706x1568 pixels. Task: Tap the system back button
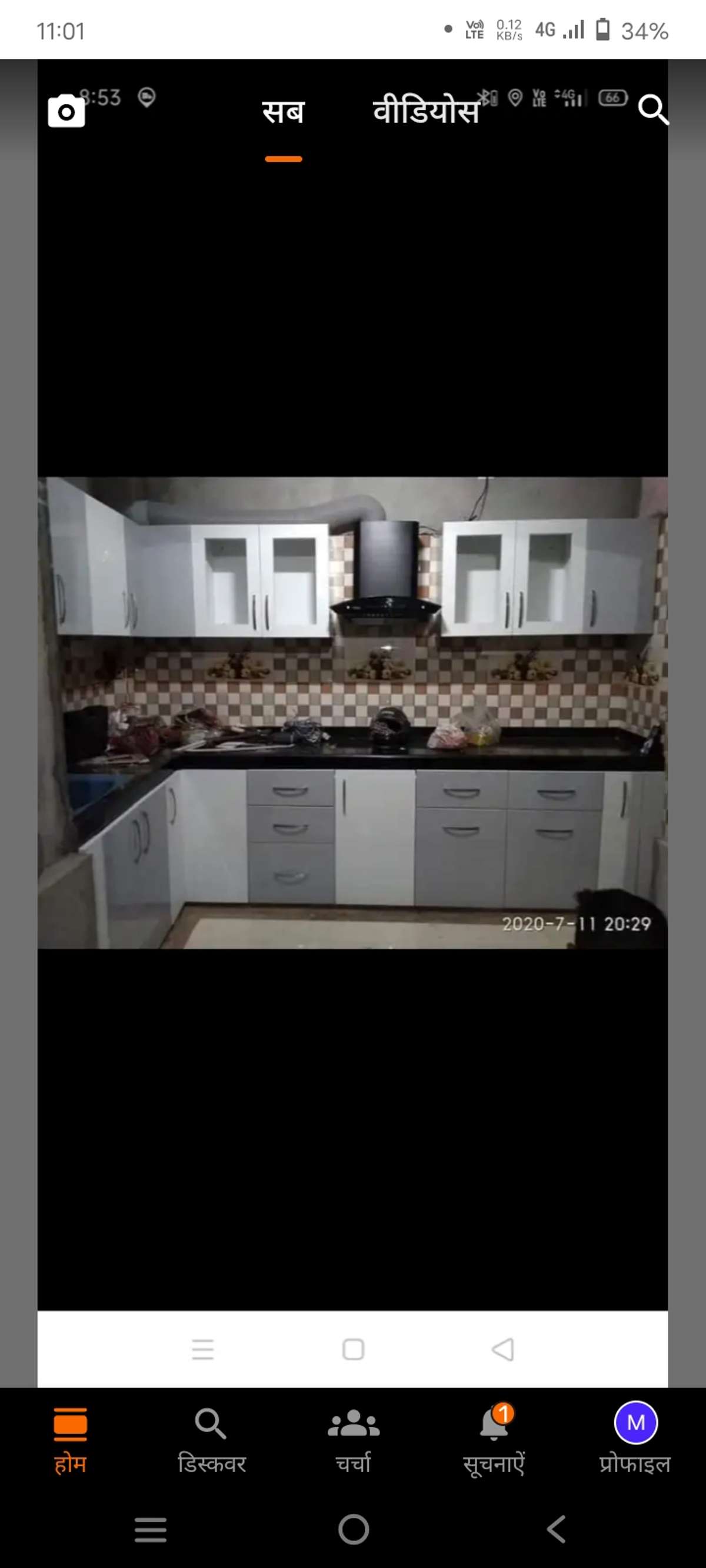555,1529
